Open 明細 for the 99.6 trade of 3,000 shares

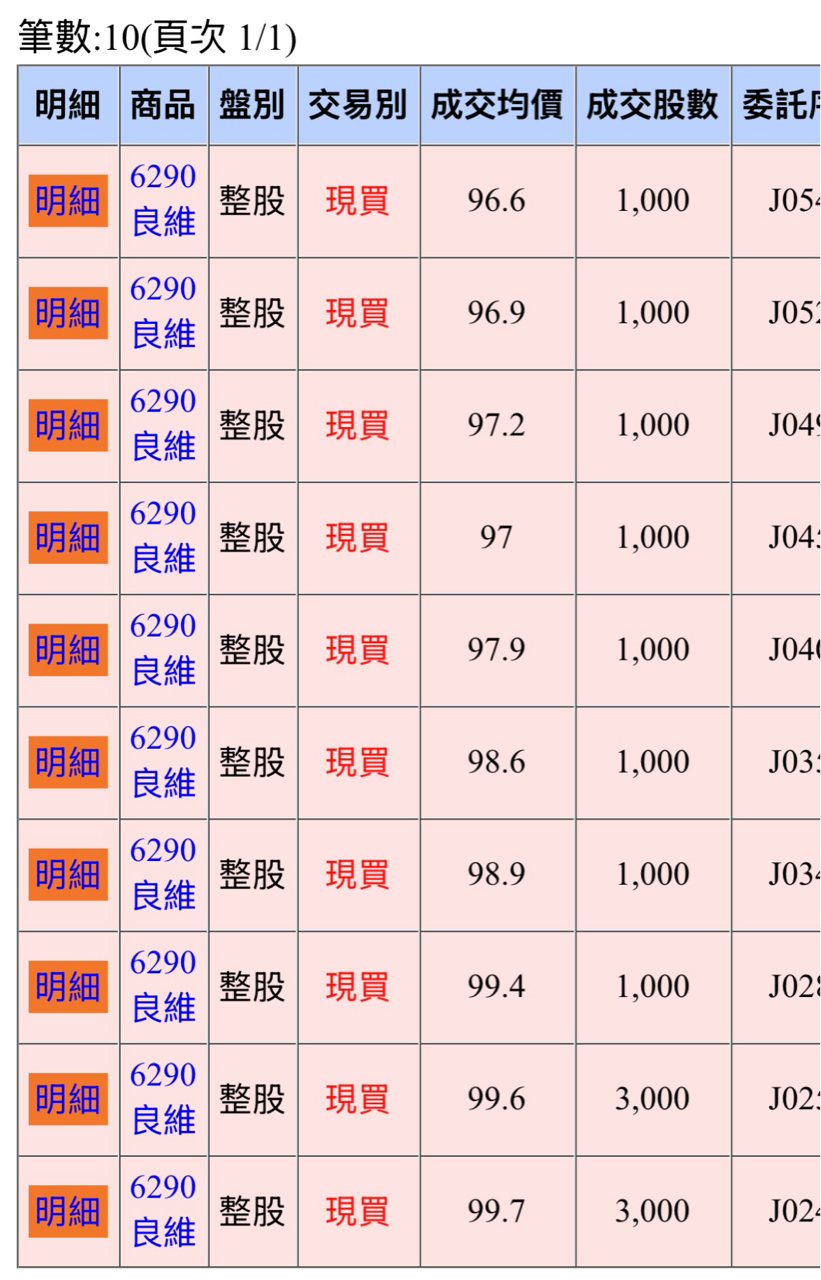pyautogui.click(x=68, y=1099)
